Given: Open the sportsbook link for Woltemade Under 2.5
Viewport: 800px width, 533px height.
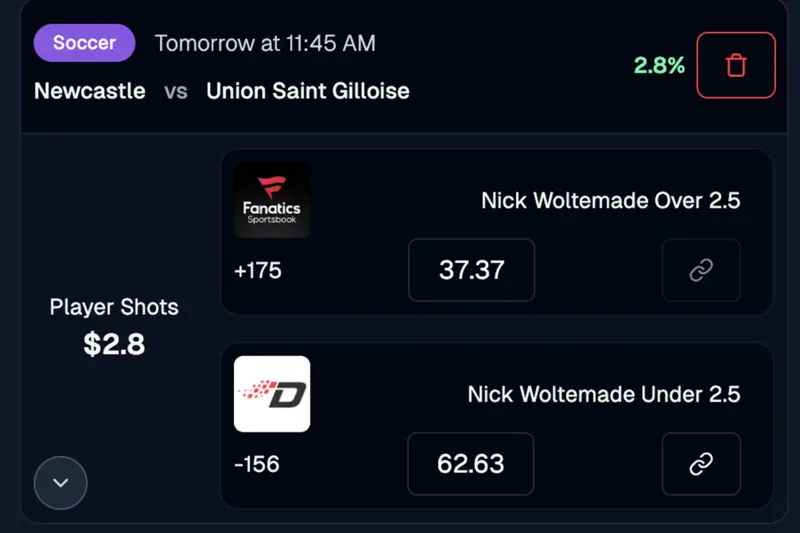Looking at the screenshot, I should point(701,464).
